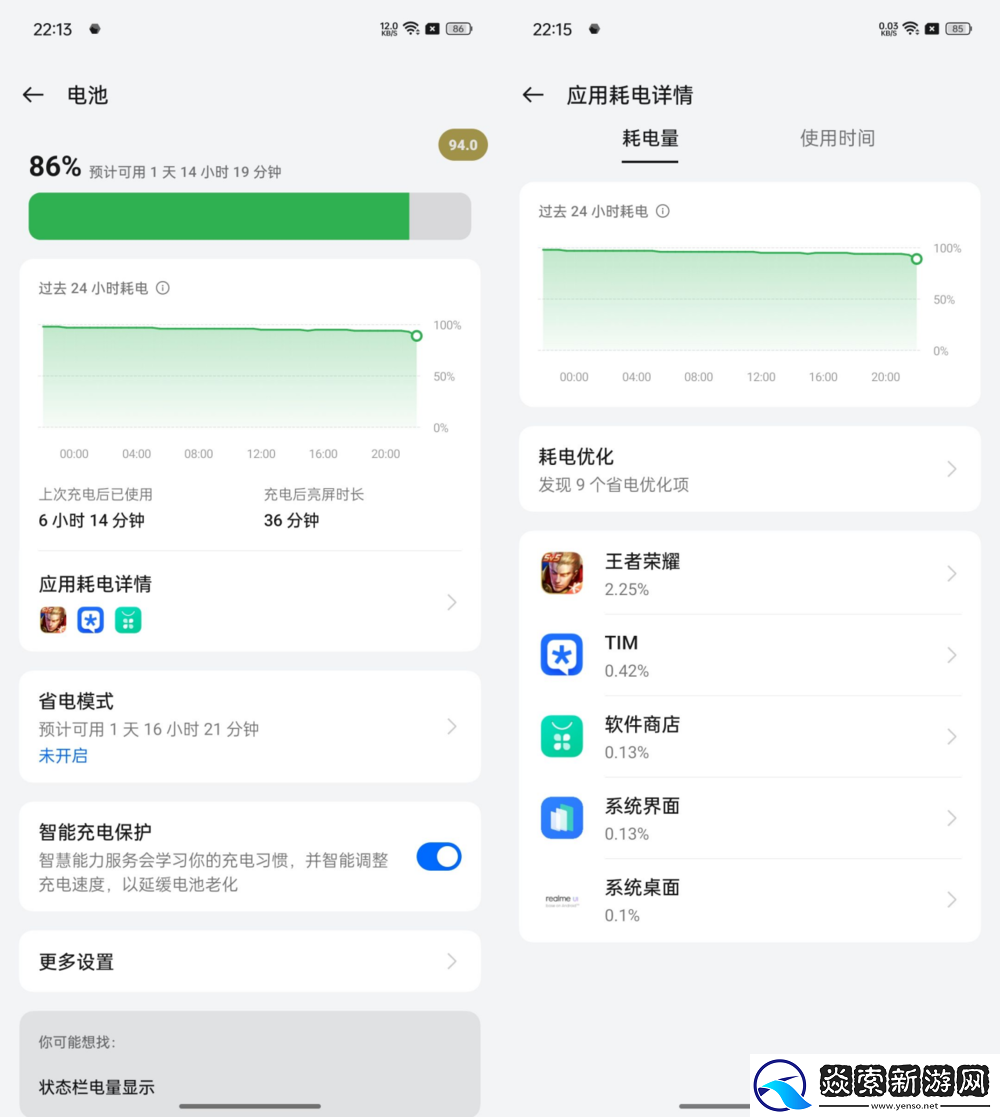The image size is (1000, 1117).
Task: Tap the small TIM icon under 应用耗电详情
Action: pos(90,619)
